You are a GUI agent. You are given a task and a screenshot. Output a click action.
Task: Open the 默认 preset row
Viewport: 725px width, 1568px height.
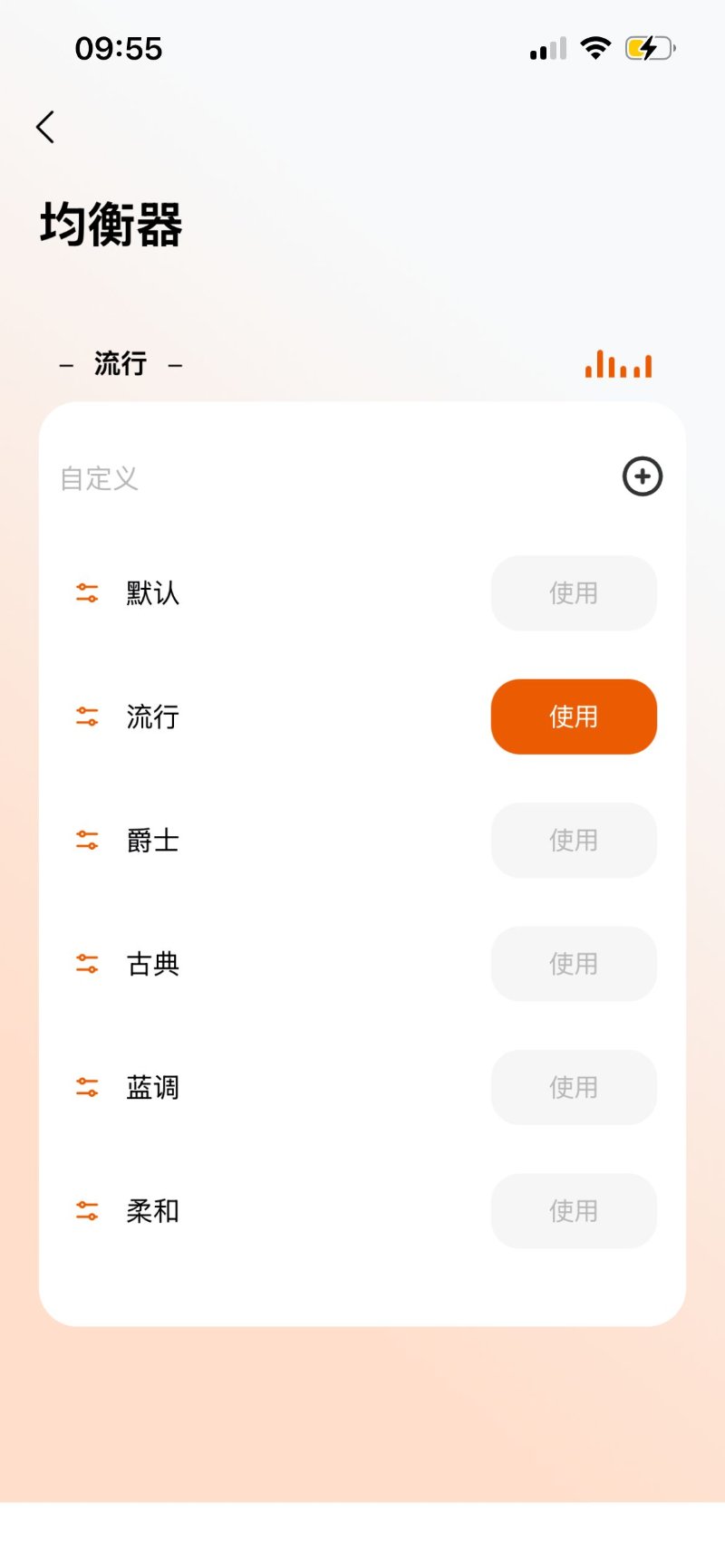pyautogui.click(x=152, y=593)
